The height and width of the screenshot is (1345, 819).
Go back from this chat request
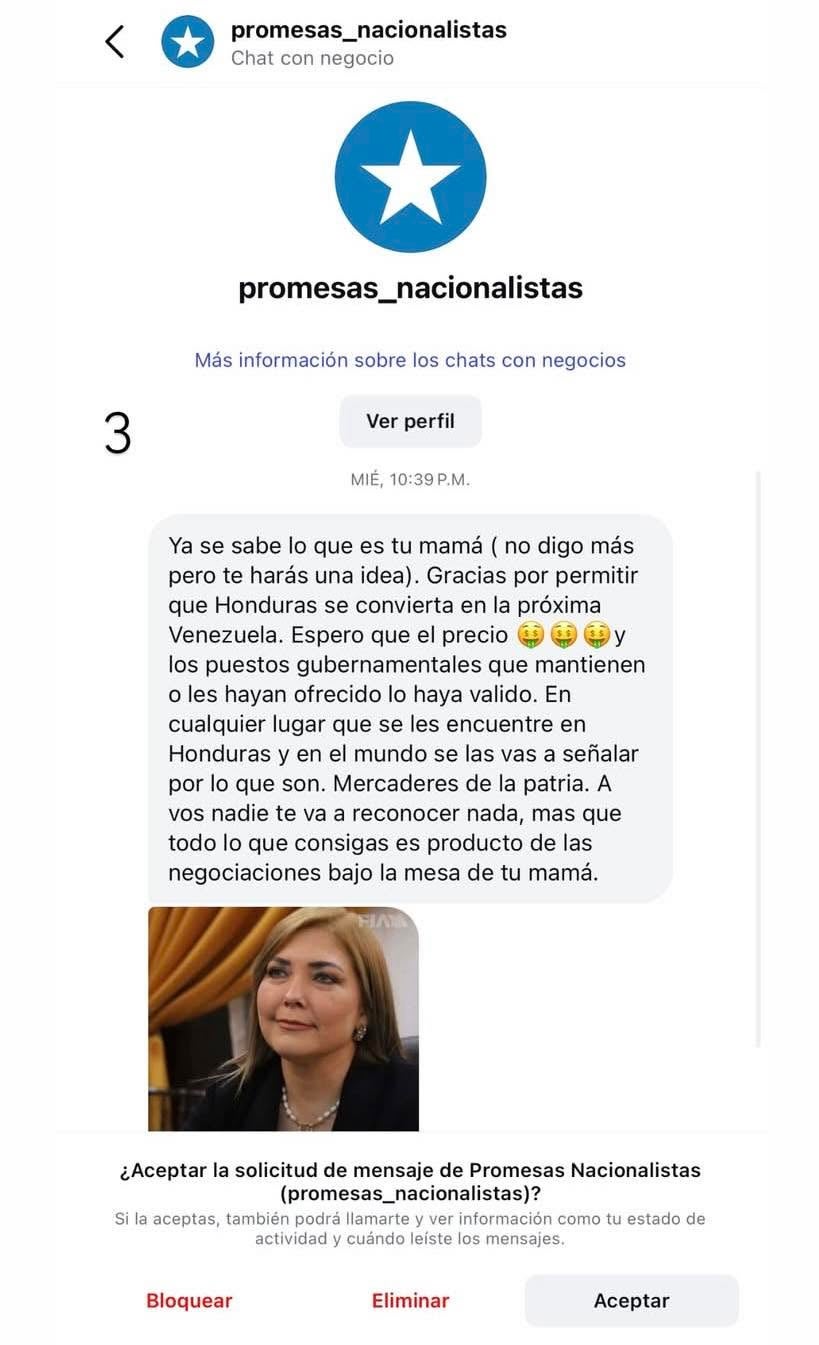115,42
